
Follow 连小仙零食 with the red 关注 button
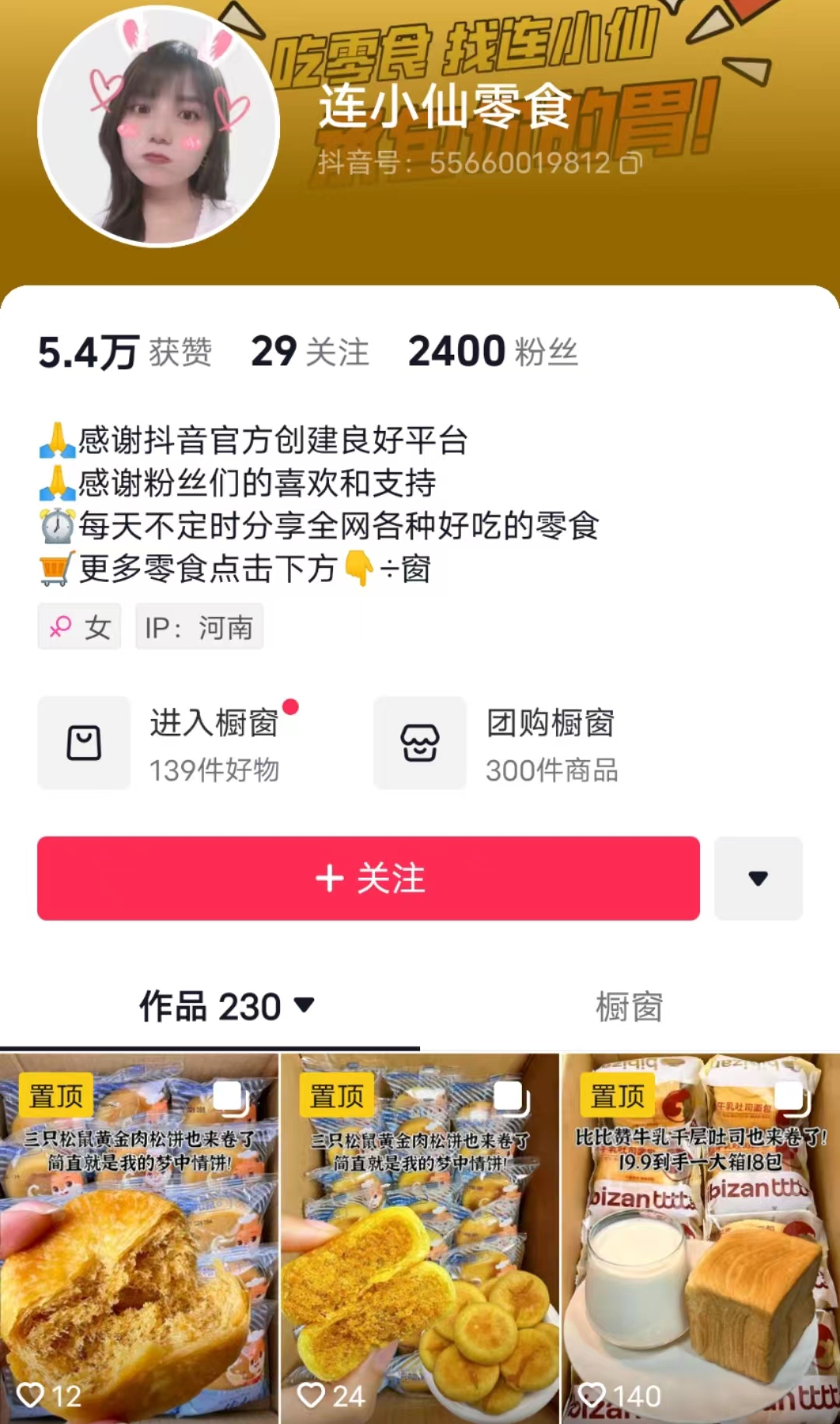pos(369,879)
